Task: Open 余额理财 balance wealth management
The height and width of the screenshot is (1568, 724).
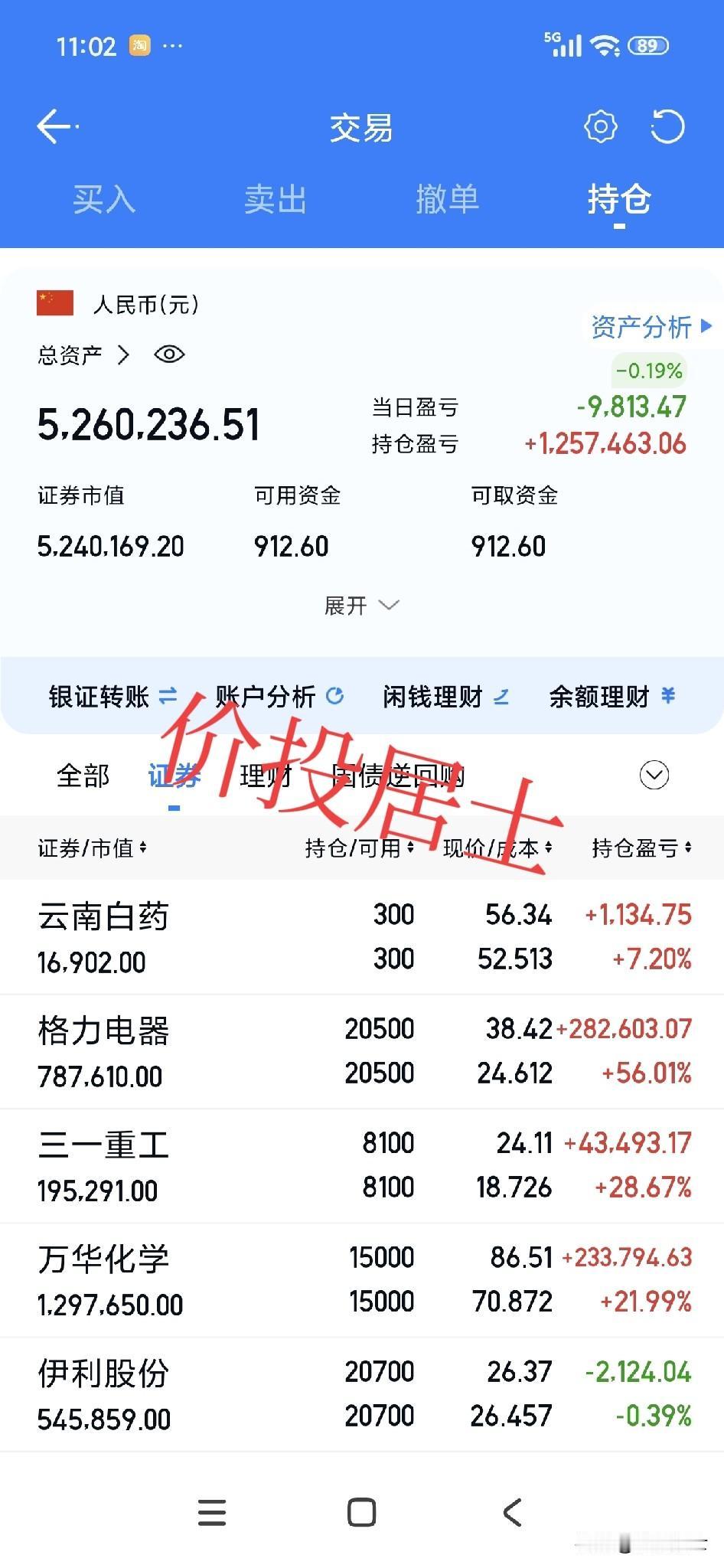Action: 610,697
